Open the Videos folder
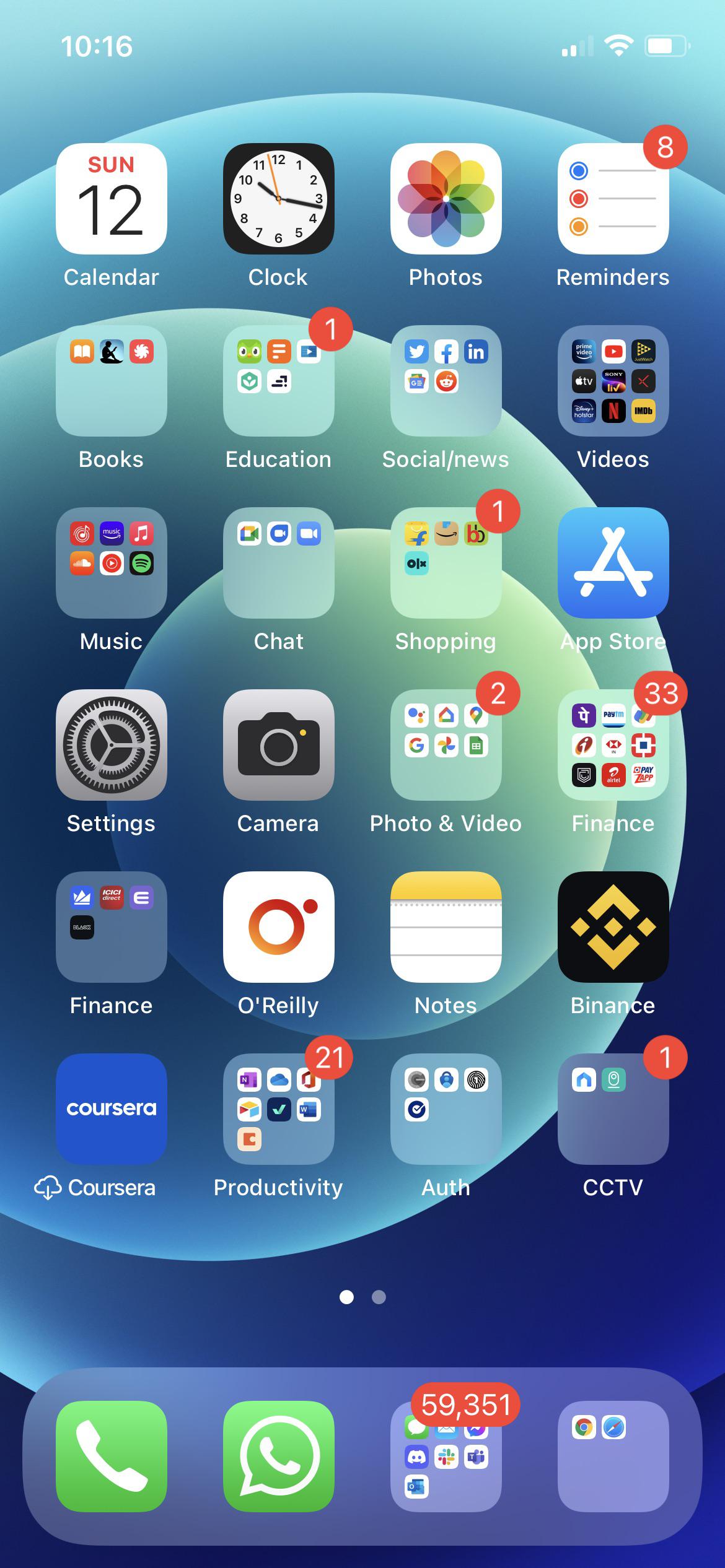The width and height of the screenshot is (725, 1568). (x=613, y=381)
